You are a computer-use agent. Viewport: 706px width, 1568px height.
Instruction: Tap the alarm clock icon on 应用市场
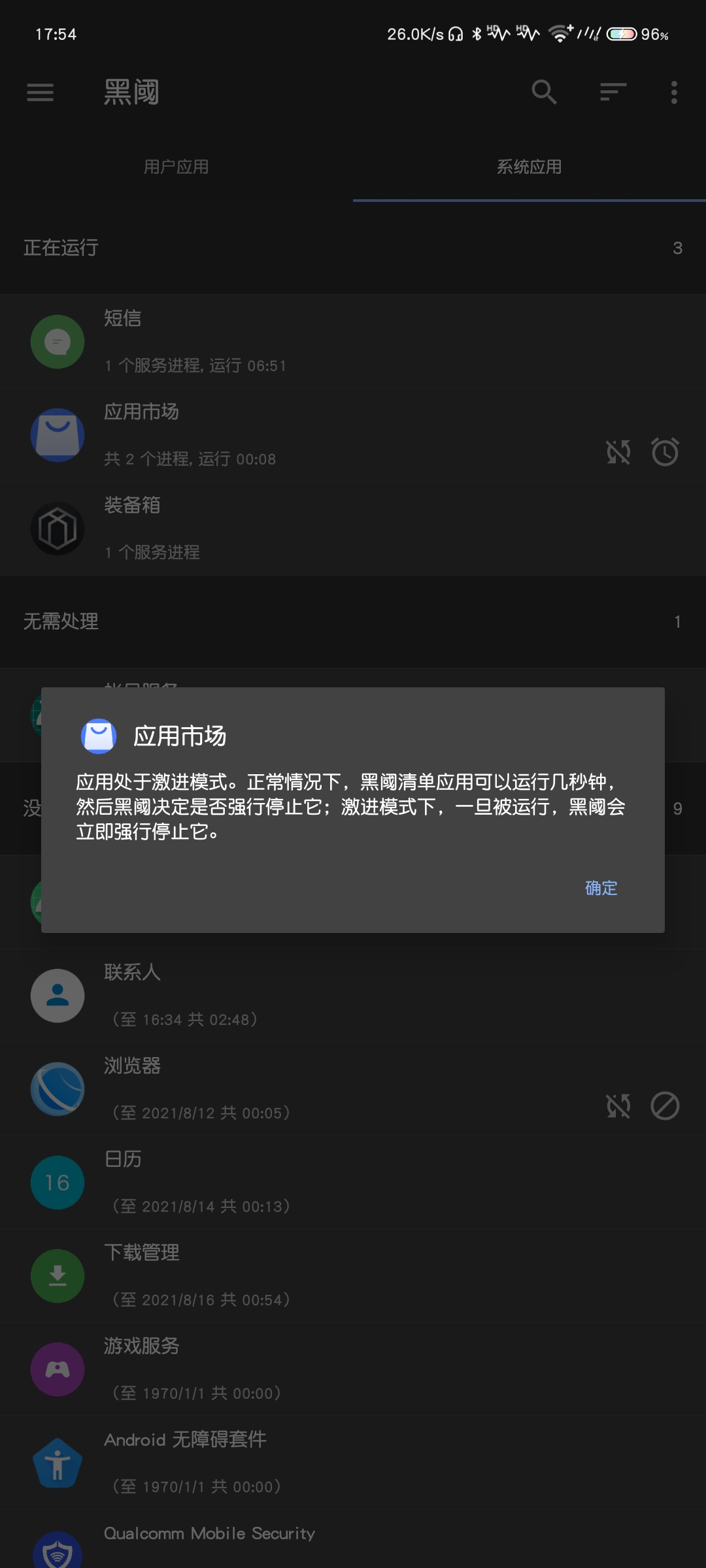pos(665,452)
